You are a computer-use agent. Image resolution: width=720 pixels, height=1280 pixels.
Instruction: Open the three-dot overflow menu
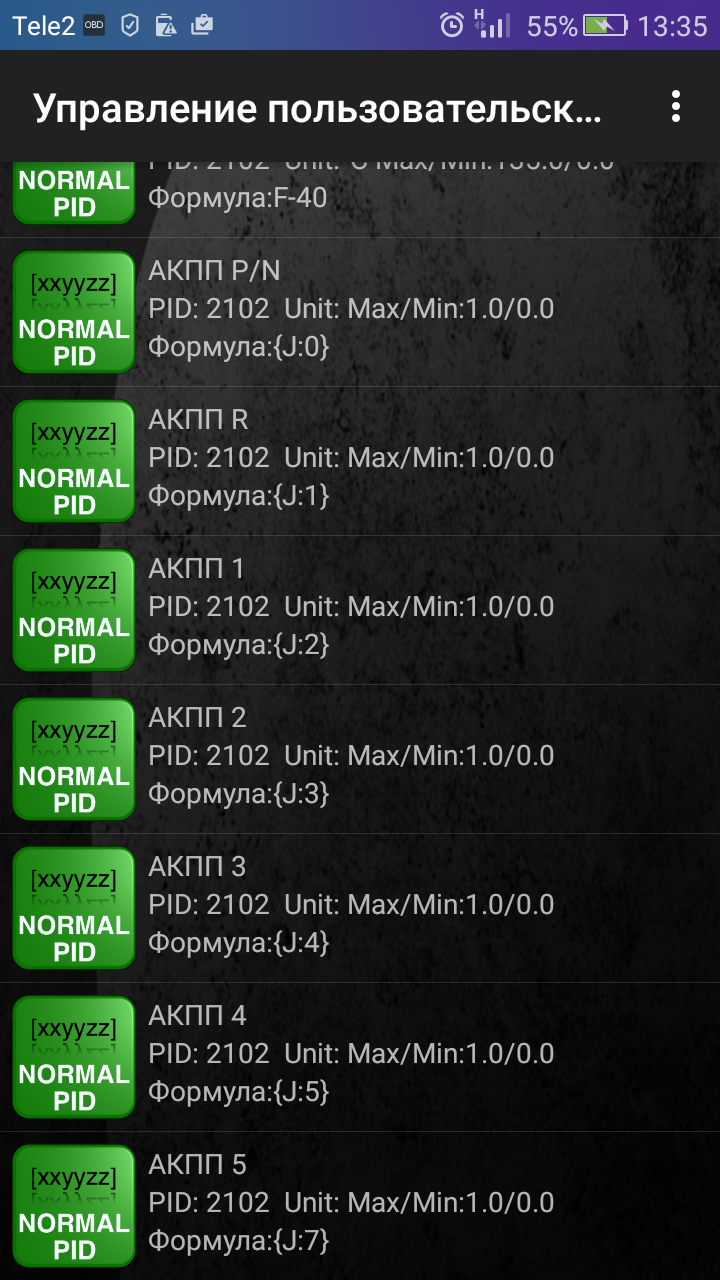pos(676,107)
